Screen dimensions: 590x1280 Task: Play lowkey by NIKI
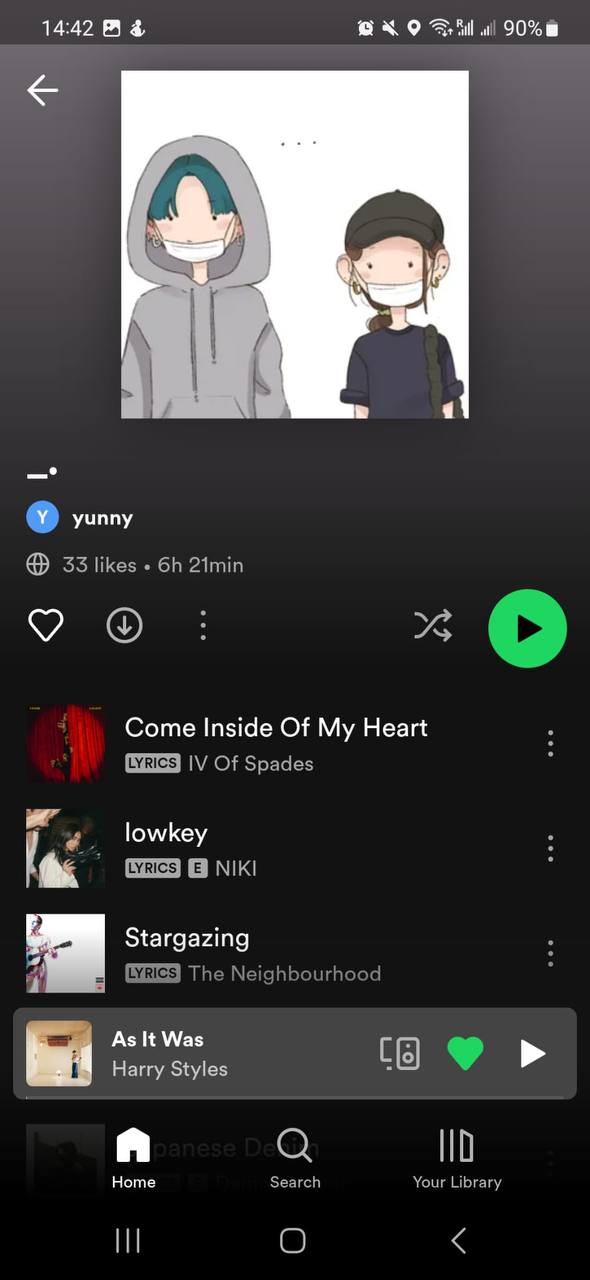point(275,848)
